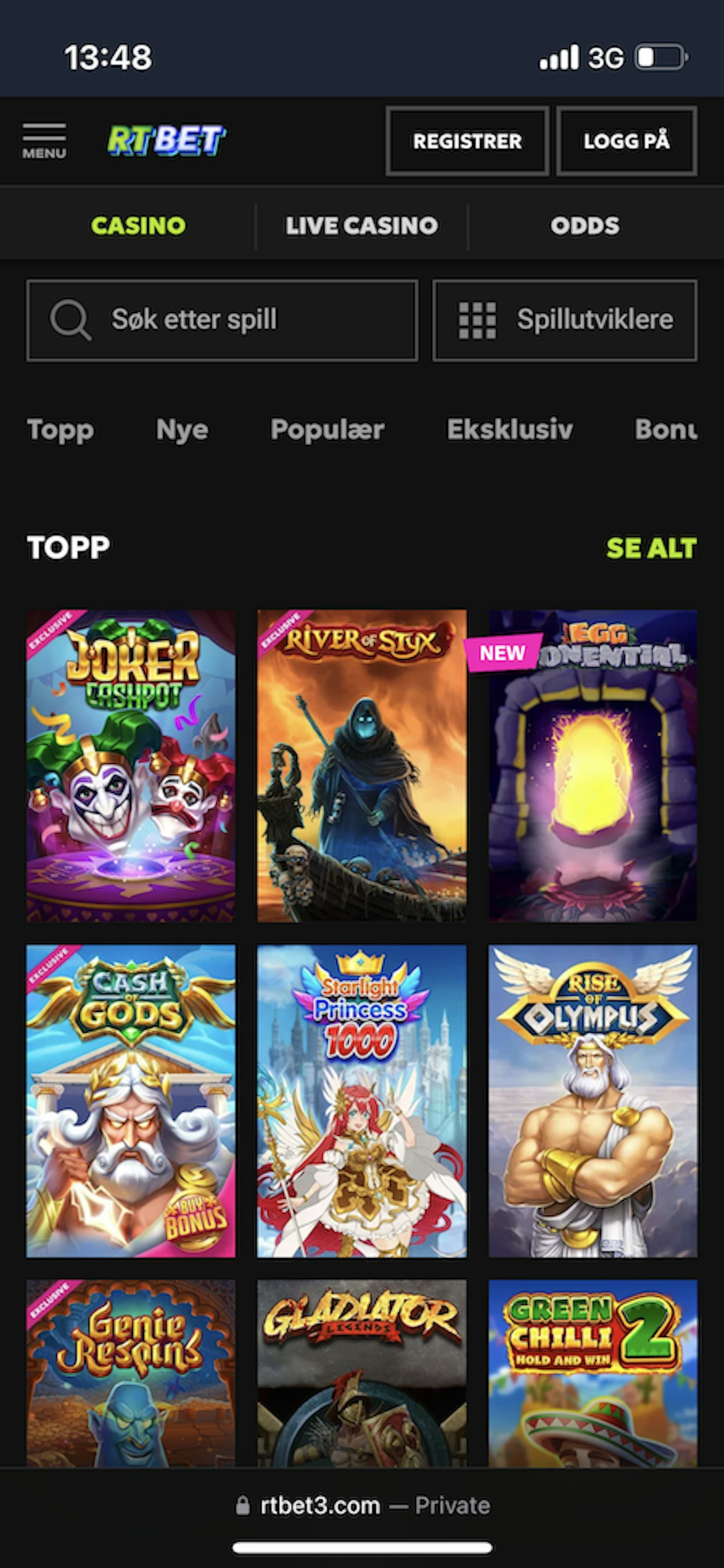Open the new Eggponential game

[593, 765]
